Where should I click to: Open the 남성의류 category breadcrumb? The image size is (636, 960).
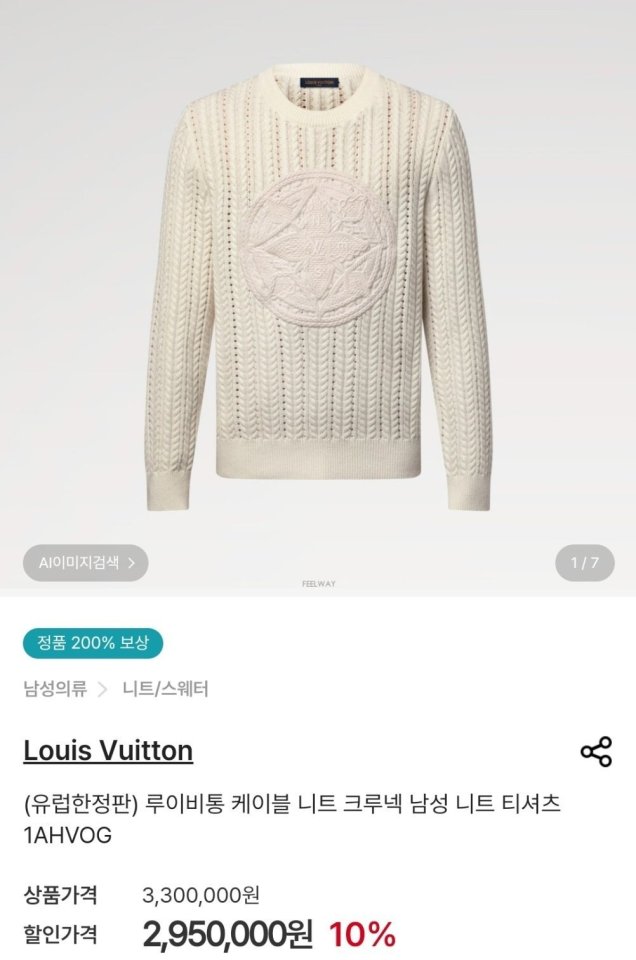[x=55, y=689]
